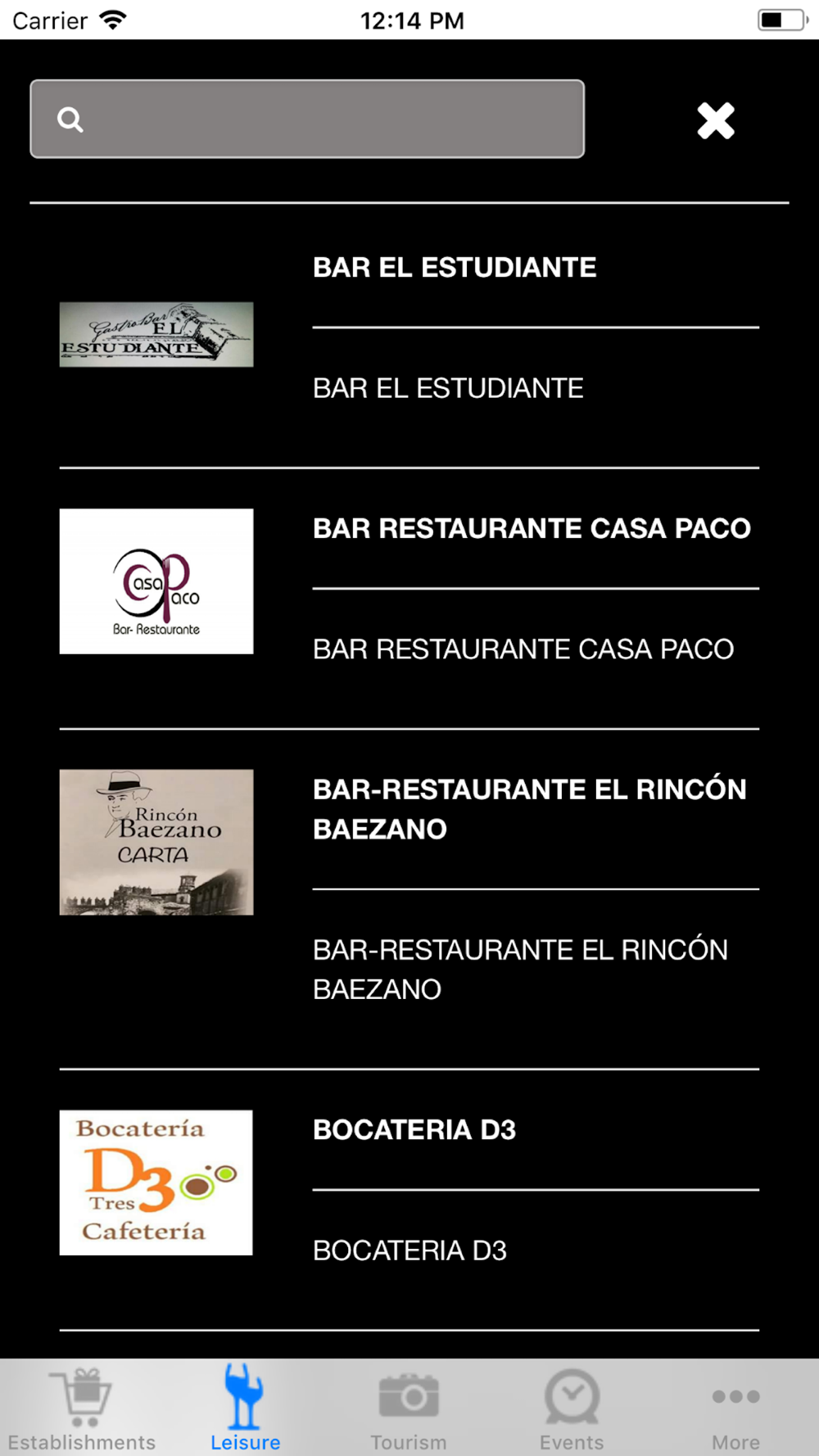View Bar-Restaurante El Rincón Baezano
This screenshot has height=1456, width=819.
[409, 898]
